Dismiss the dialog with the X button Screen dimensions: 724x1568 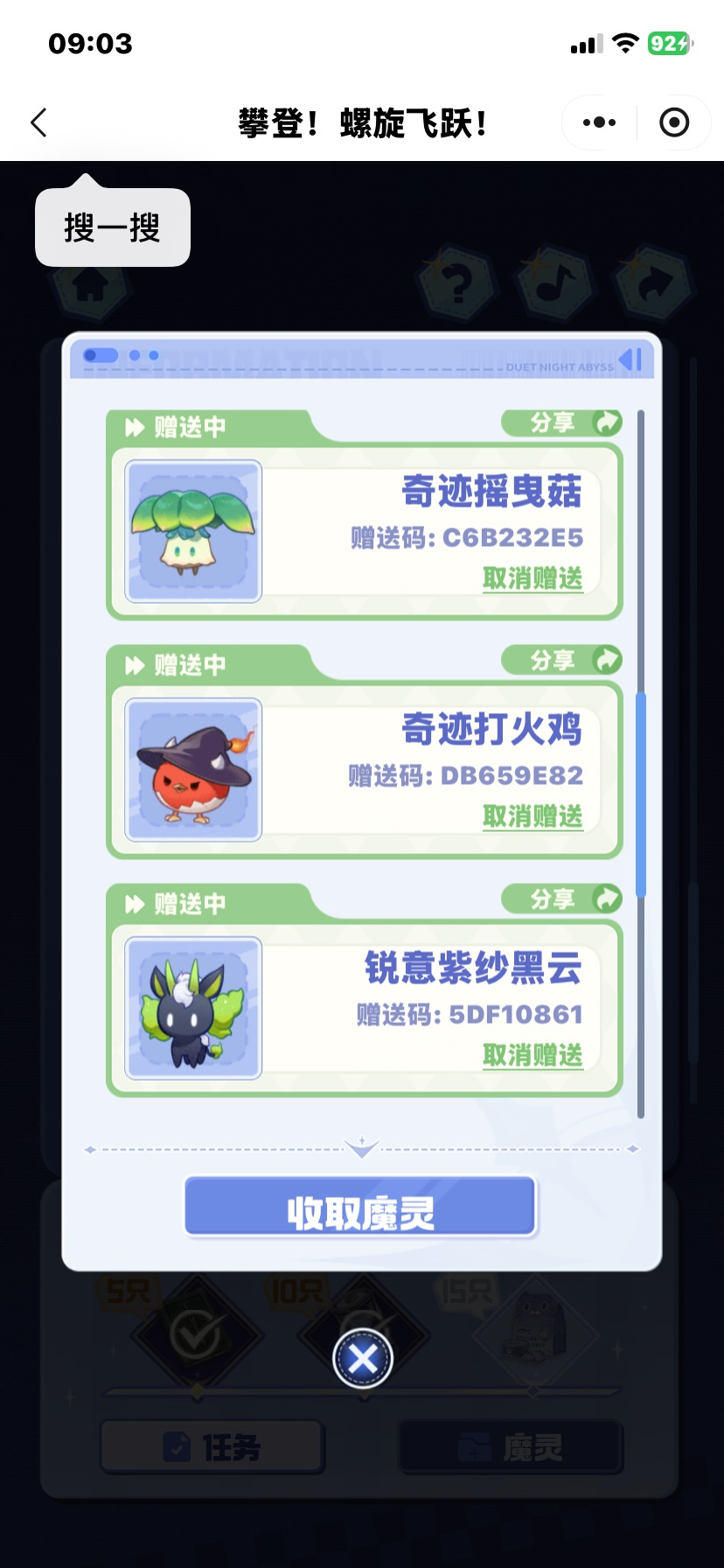362,1359
